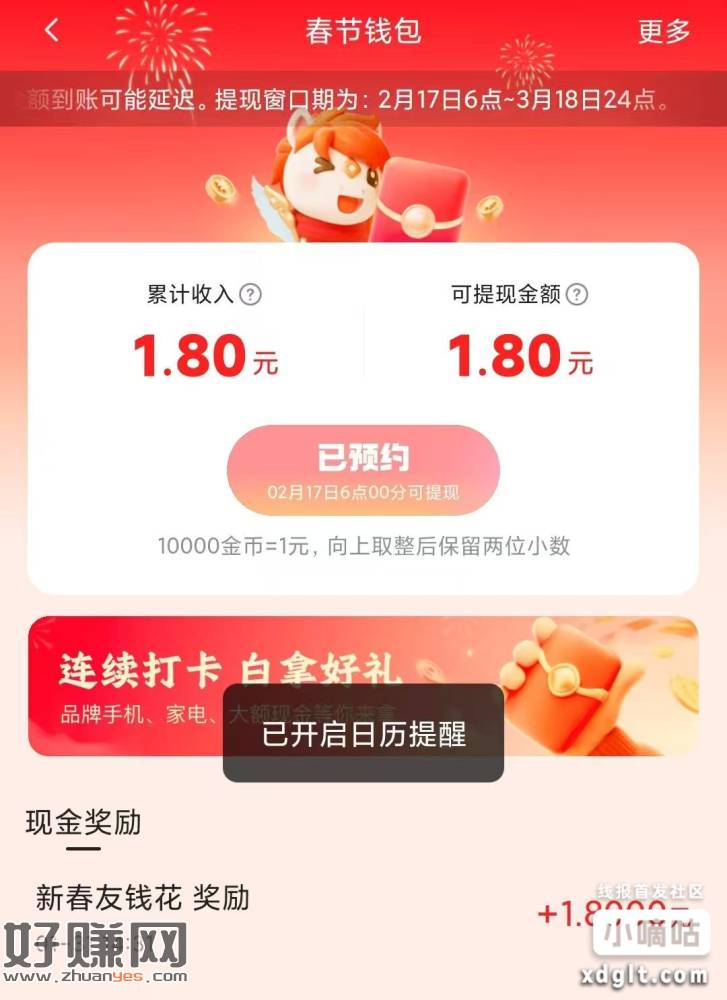Tap the help icon beside 可提现金额
Viewport: 727px width, 1000px height.
point(577,295)
